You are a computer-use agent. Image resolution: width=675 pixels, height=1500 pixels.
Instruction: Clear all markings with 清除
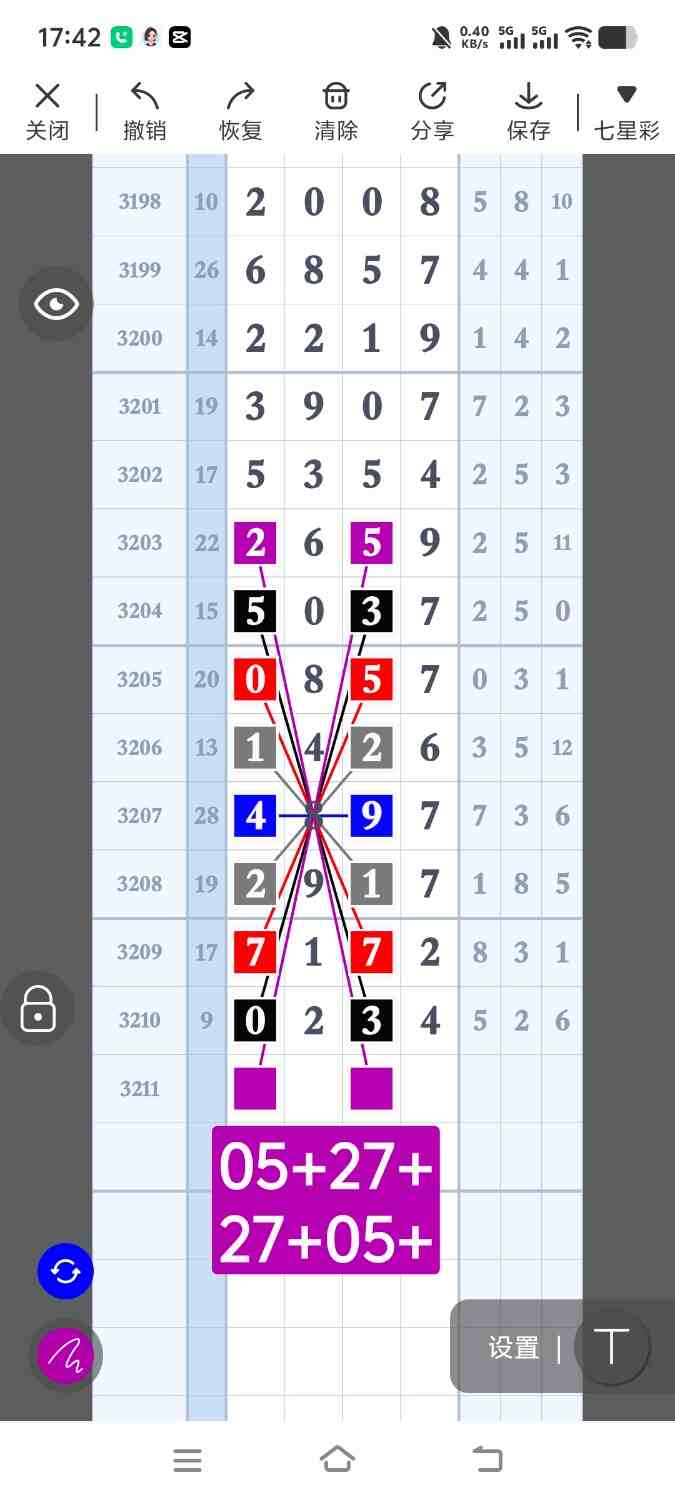pyautogui.click(x=336, y=111)
